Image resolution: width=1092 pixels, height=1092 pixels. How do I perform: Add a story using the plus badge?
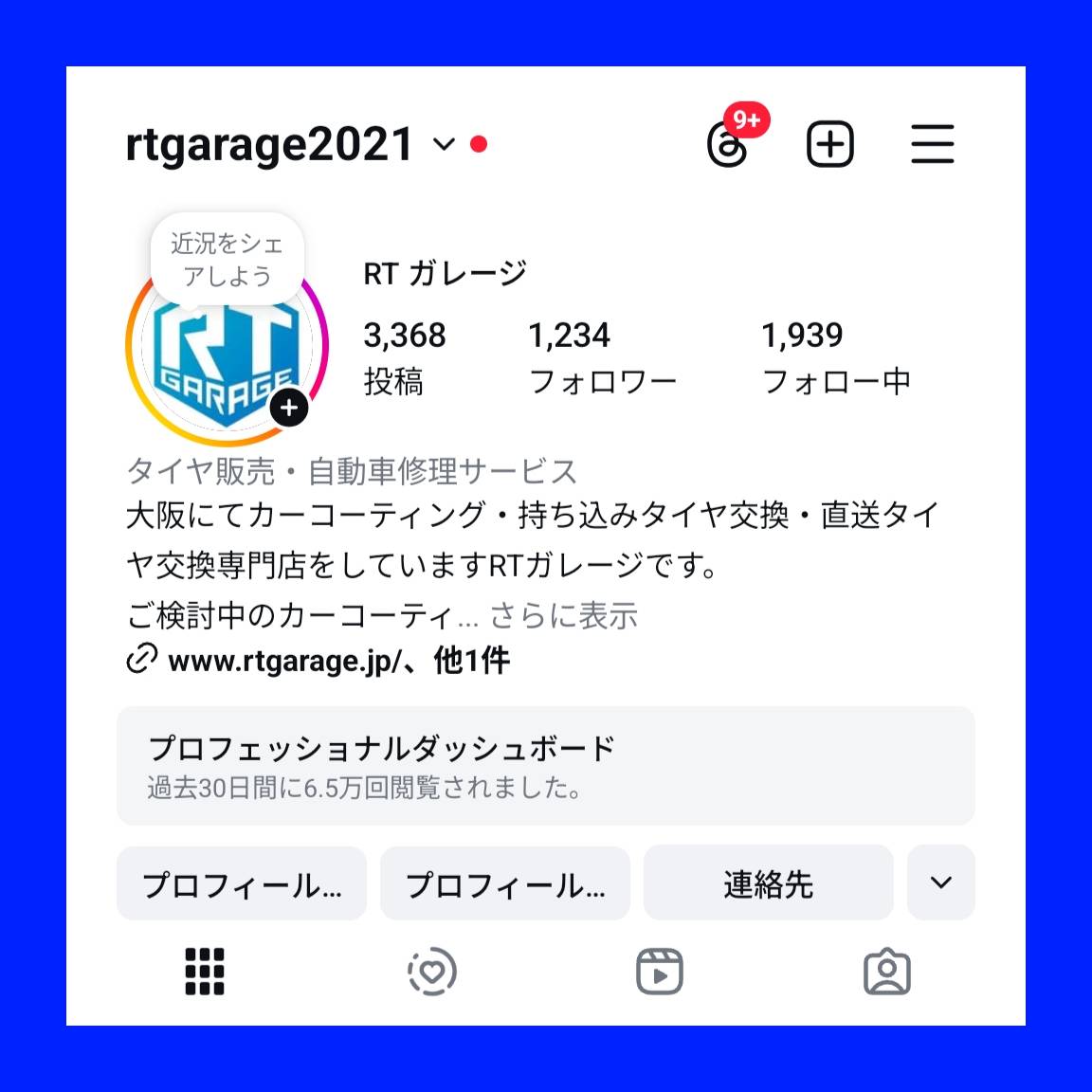tap(289, 409)
